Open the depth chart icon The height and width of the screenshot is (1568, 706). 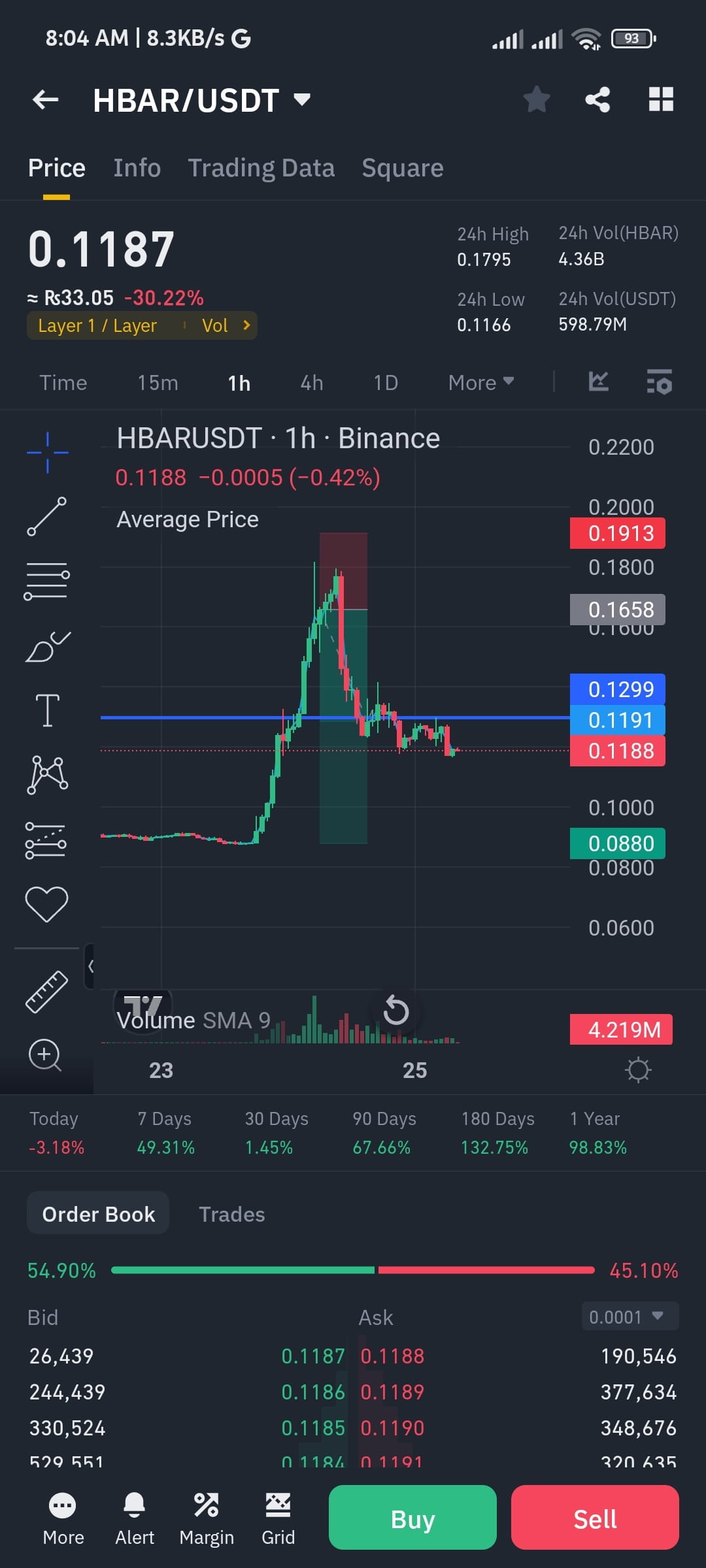(598, 383)
